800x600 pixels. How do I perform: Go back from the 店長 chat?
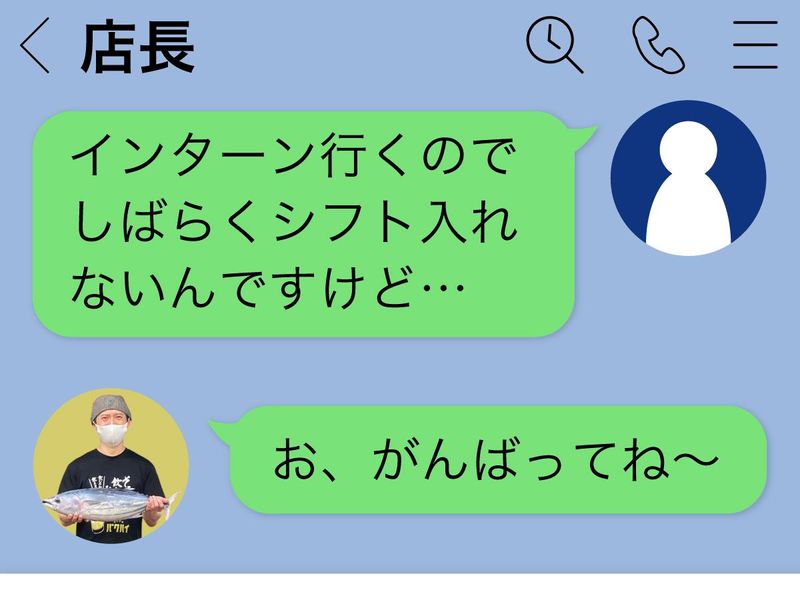coord(35,47)
